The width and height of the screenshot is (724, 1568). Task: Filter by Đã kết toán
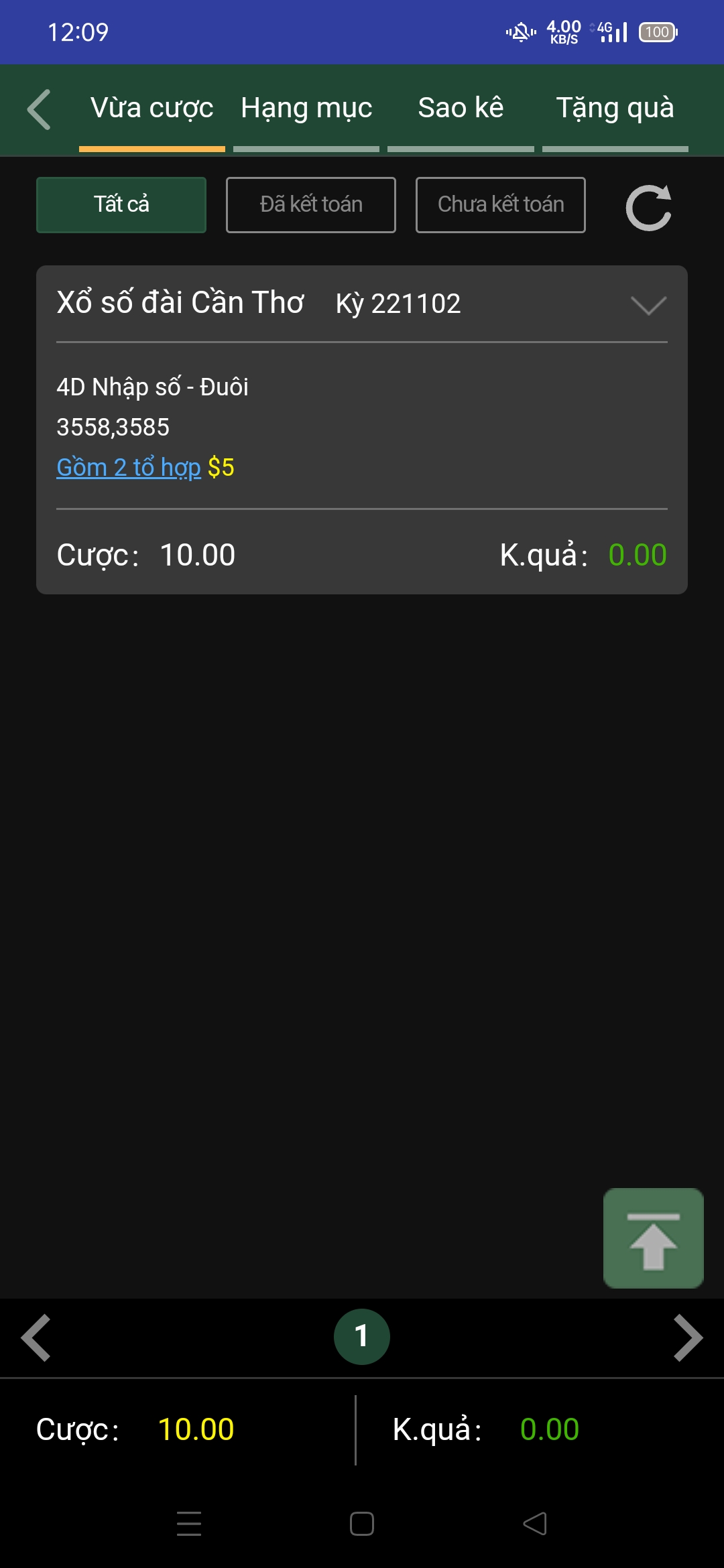[x=311, y=205]
